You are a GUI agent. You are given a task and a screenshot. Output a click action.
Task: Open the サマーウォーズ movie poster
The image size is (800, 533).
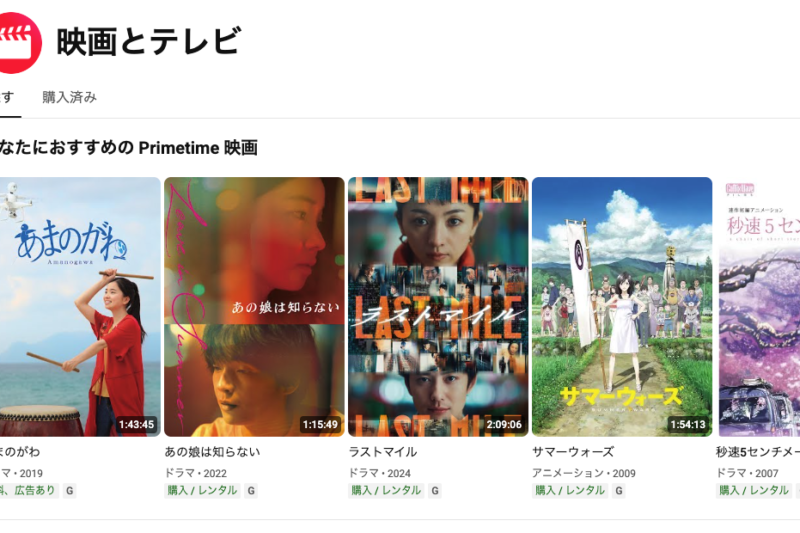pos(622,306)
